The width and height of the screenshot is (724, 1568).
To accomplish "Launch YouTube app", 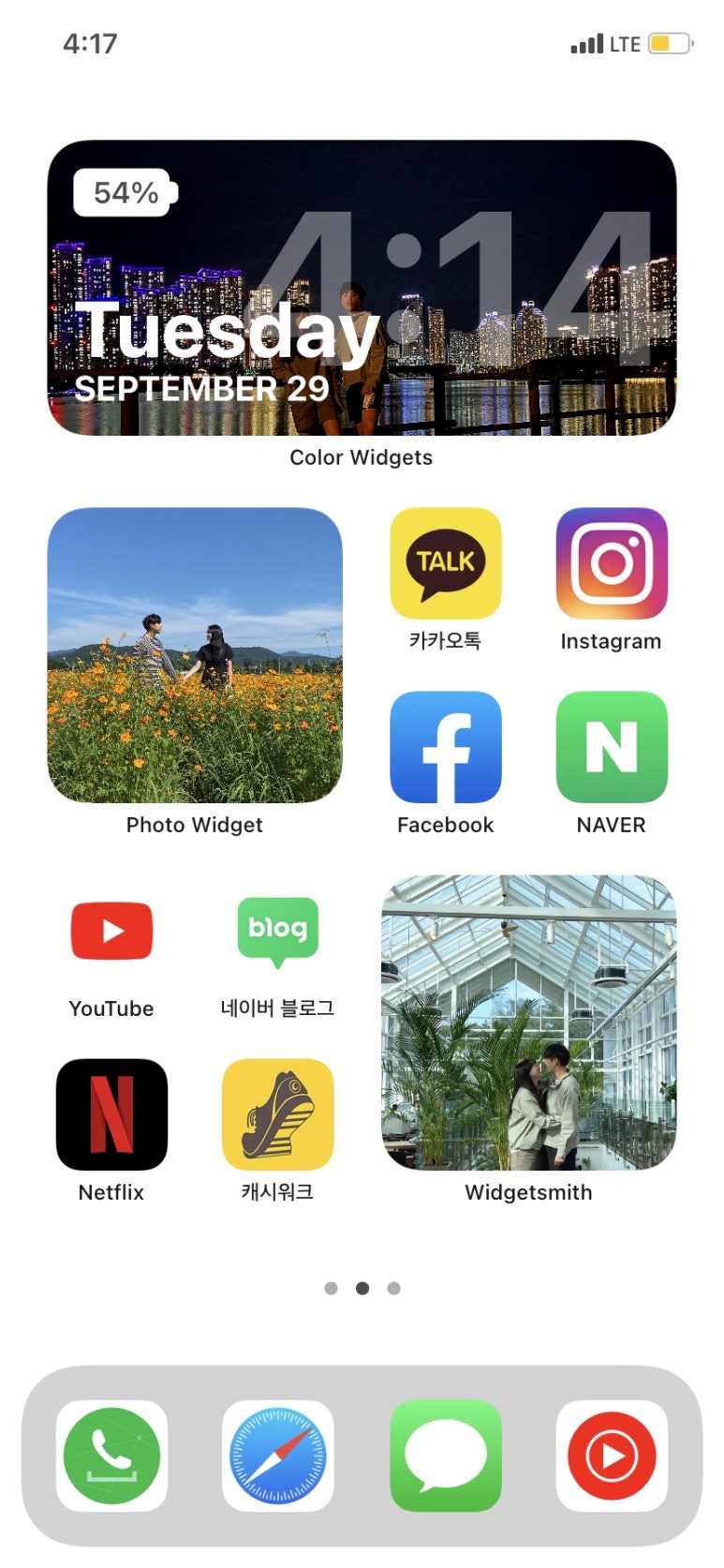I will pyautogui.click(x=111, y=931).
